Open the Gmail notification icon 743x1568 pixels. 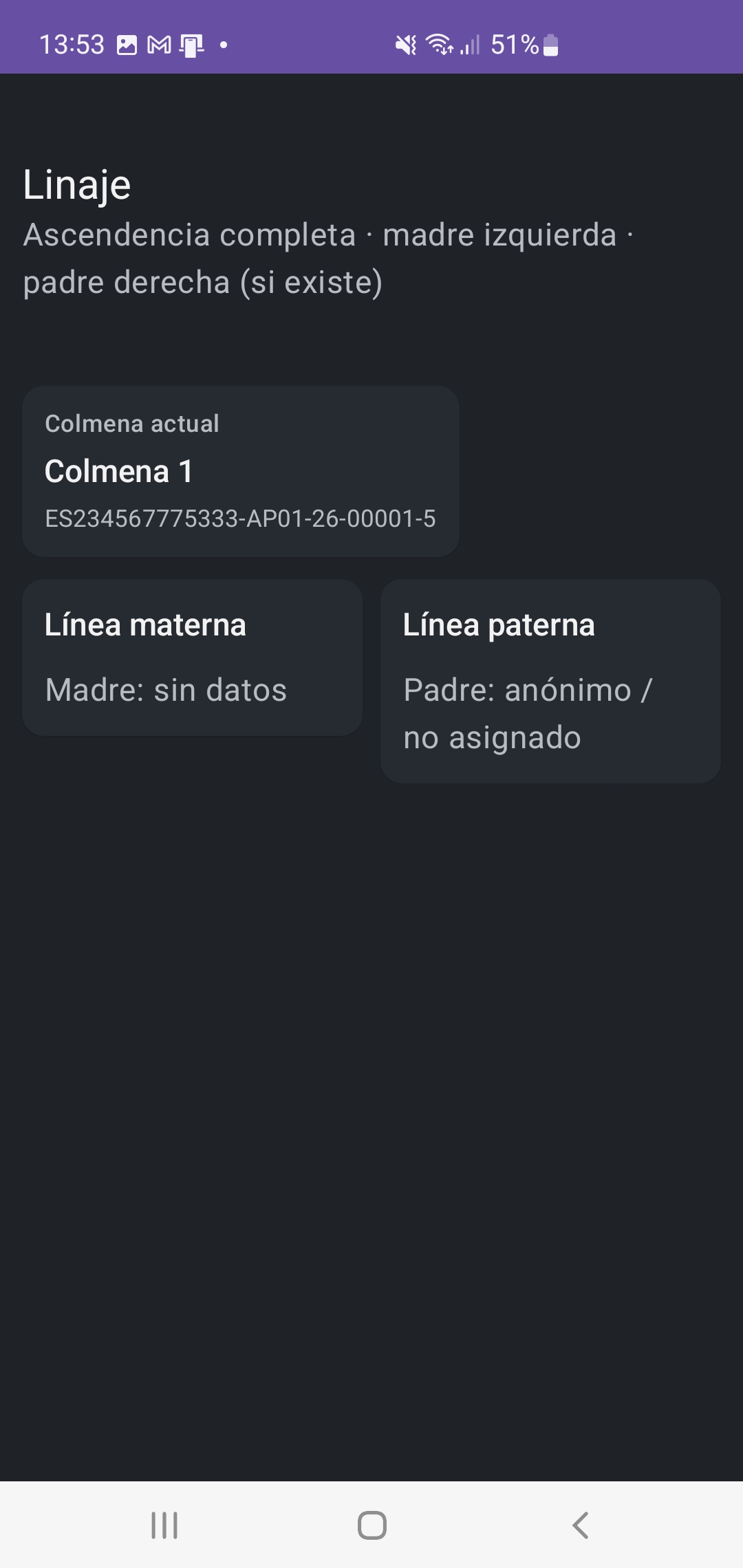click(160, 45)
